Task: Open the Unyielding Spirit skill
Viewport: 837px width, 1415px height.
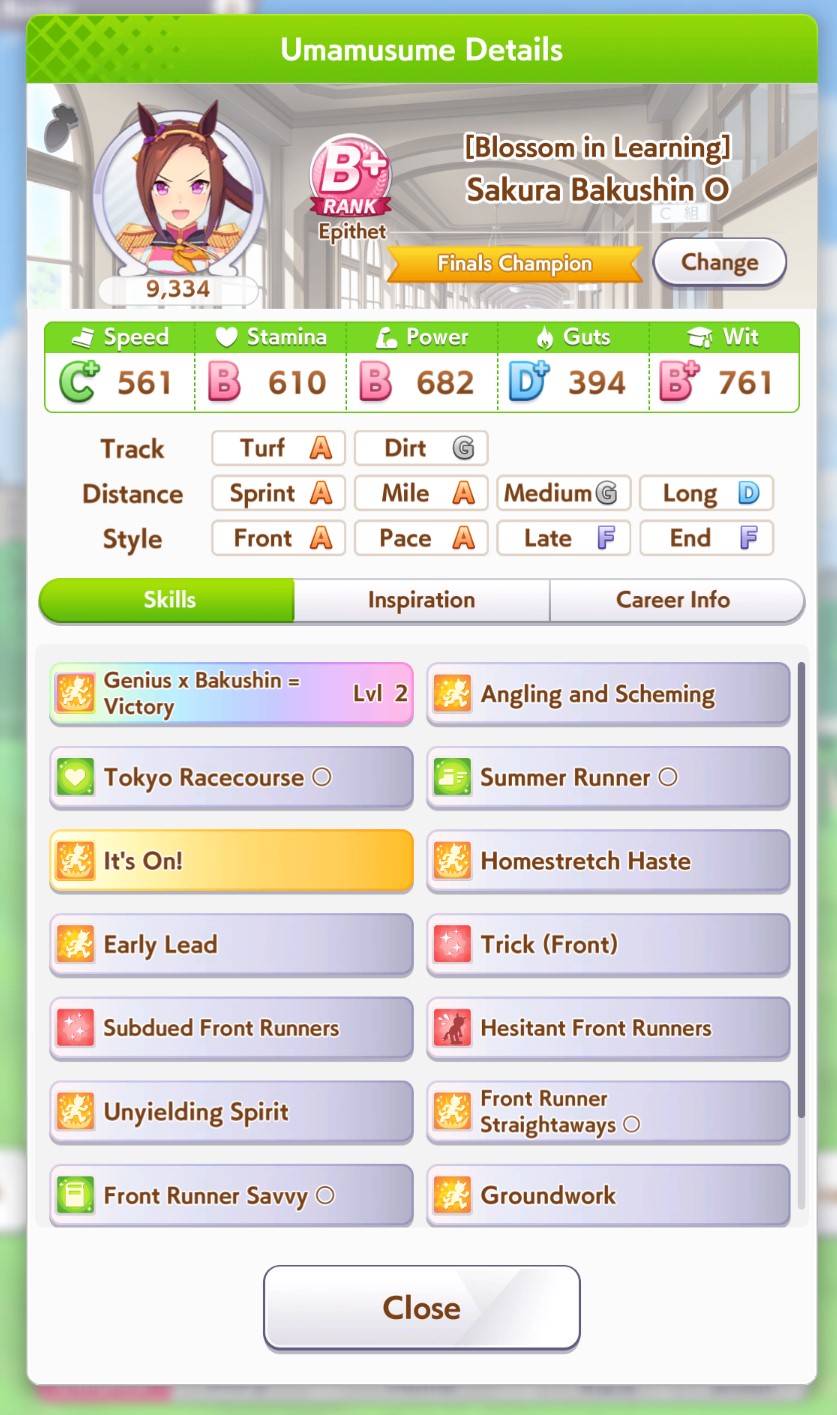Action: click(x=231, y=1111)
